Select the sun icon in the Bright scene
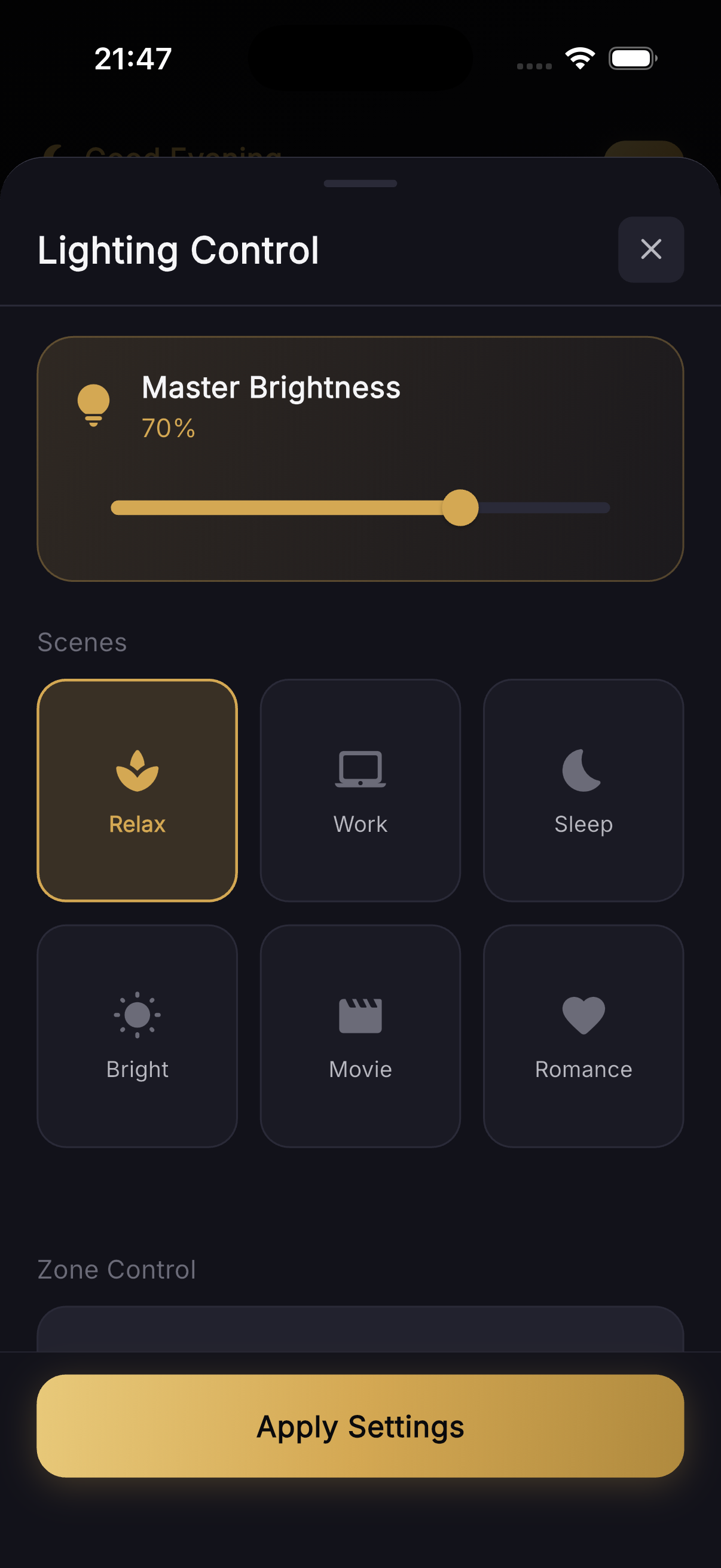The height and width of the screenshot is (1568, 721). 138,1015
